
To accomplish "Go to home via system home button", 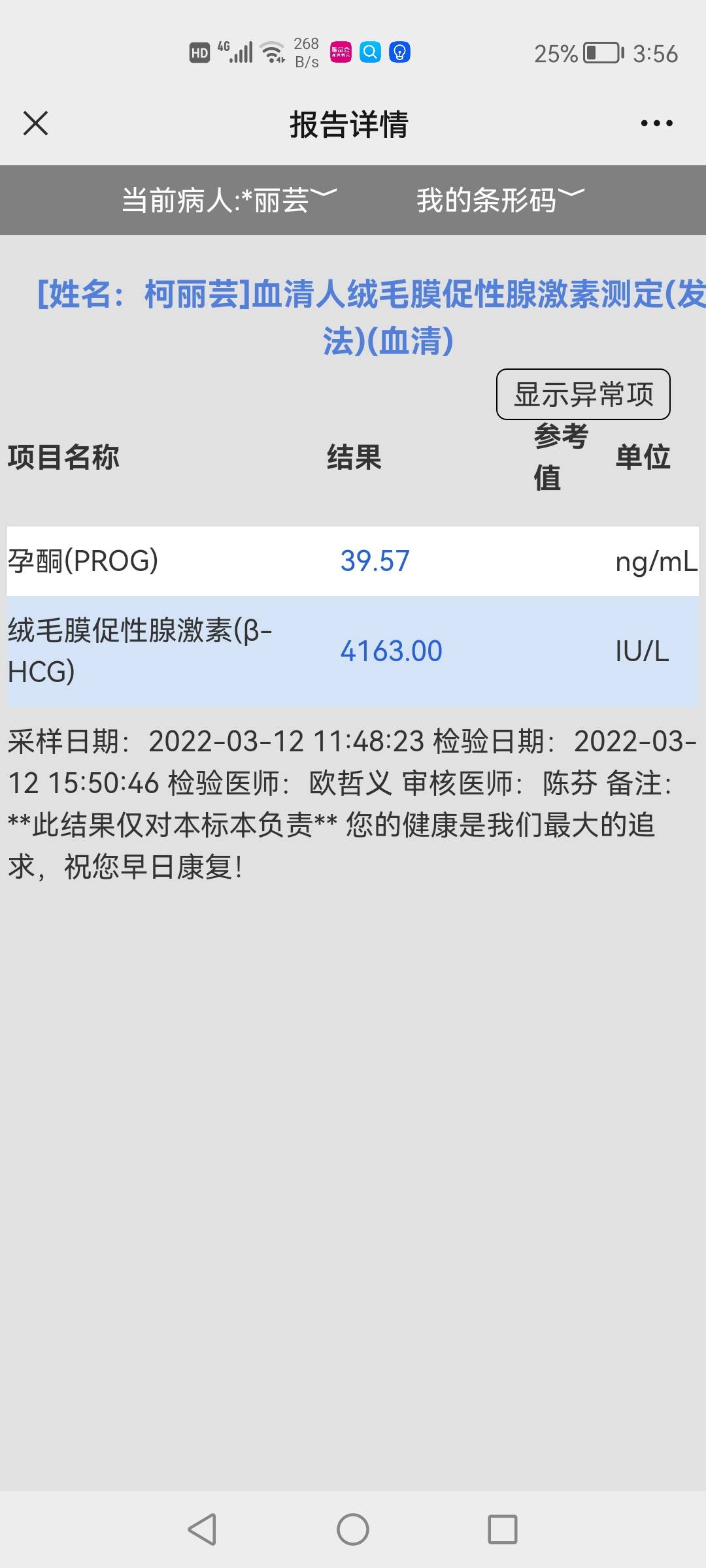I will (353, 1529).
